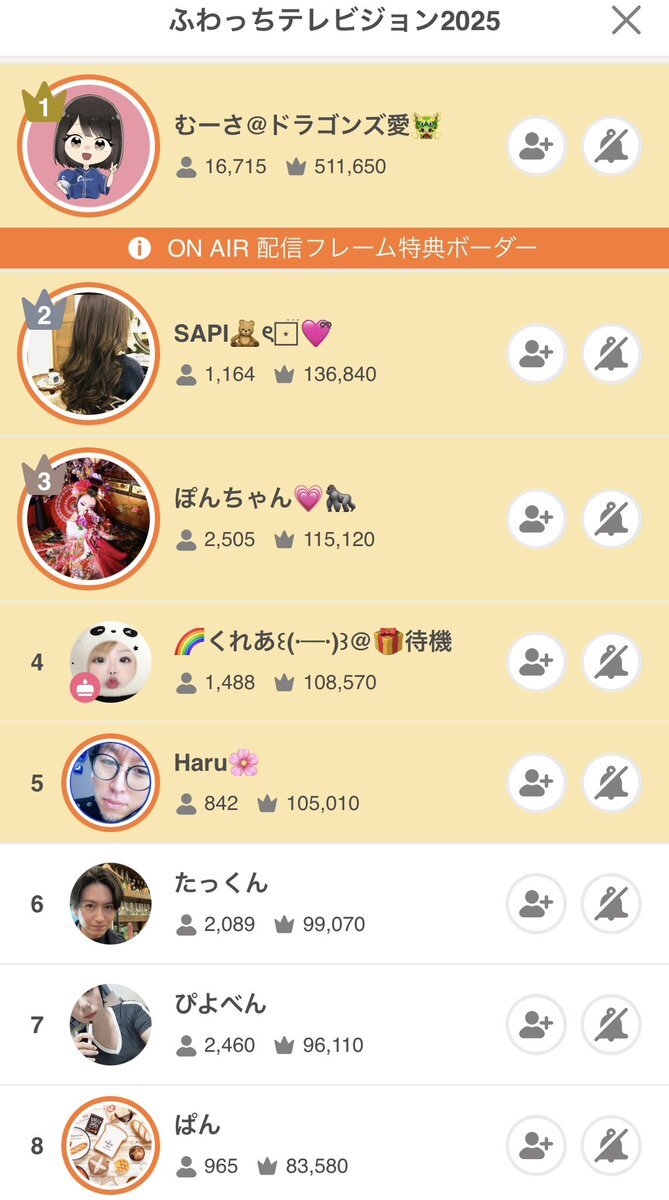Follow ぴよべん
The width and height of the screenshot is (669, 1200).
[537, 1024]
